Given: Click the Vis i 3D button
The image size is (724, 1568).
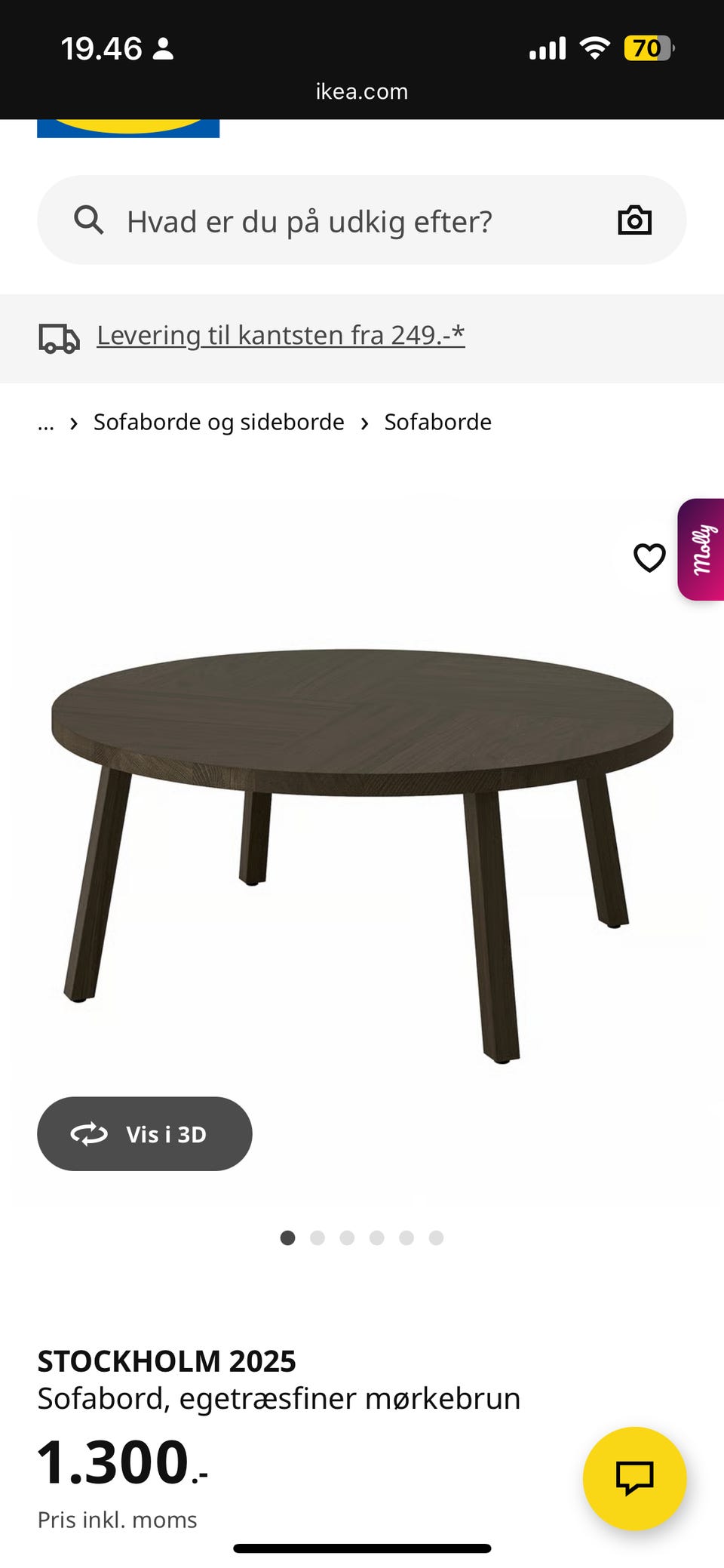Looking at the screenshot, I should (145, 1133).
